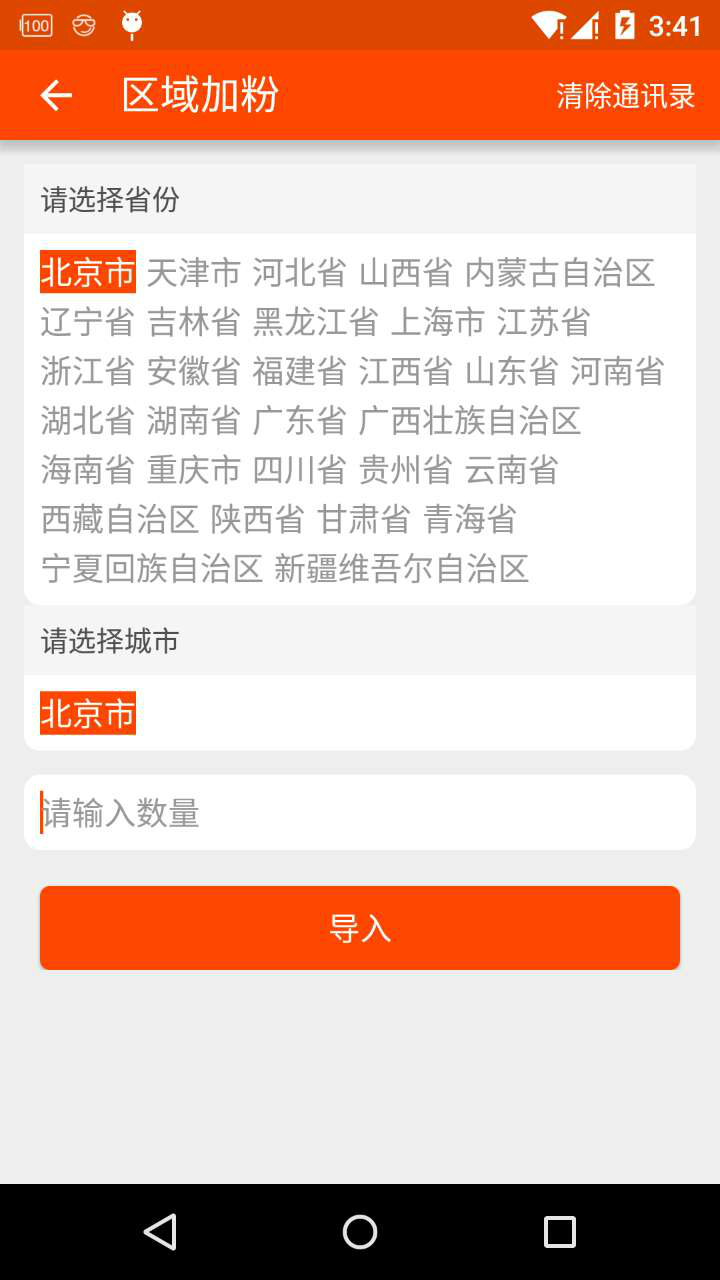720x1280 pixels.
Task: Select 四川省 province
Action: (x=300, y=469)
